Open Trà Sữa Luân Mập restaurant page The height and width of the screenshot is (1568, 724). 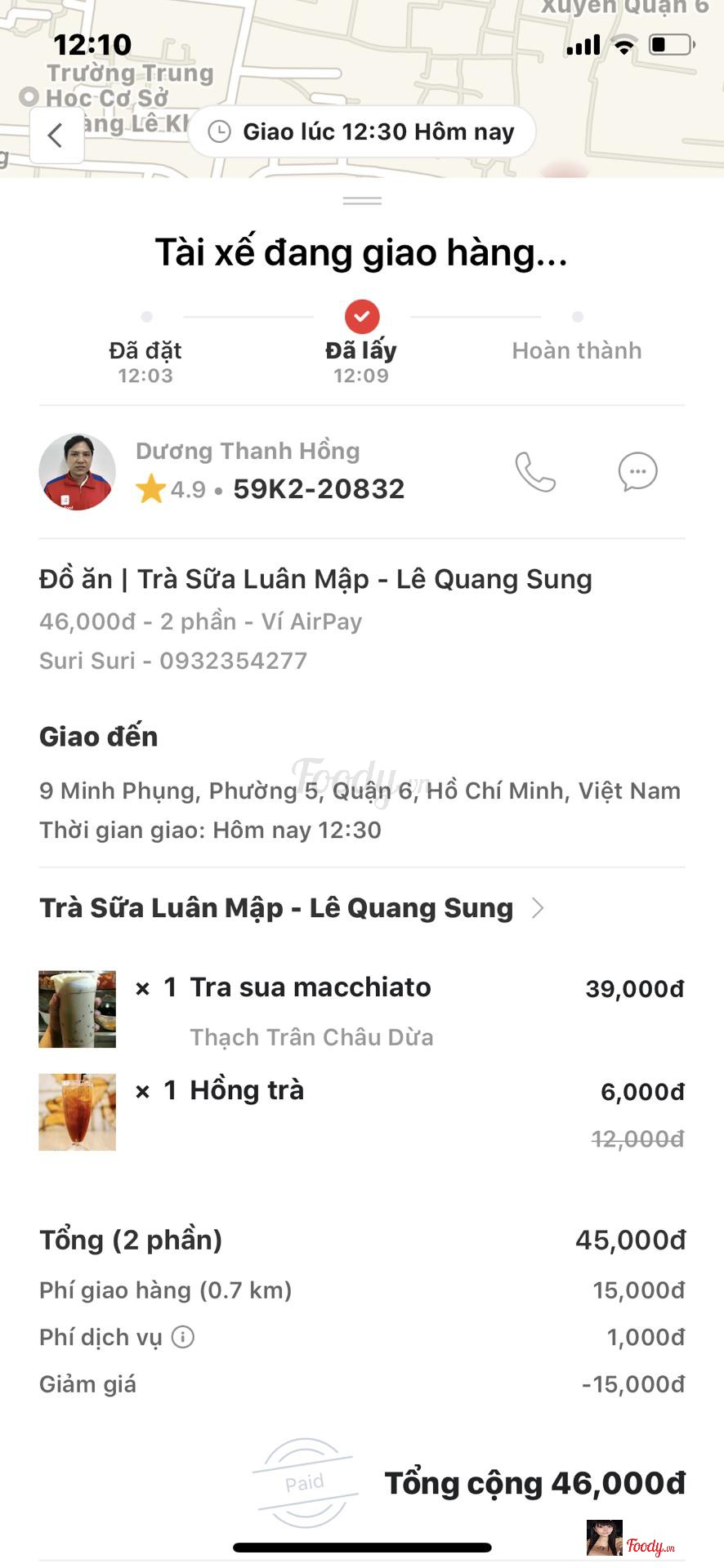tap(291, 908)
